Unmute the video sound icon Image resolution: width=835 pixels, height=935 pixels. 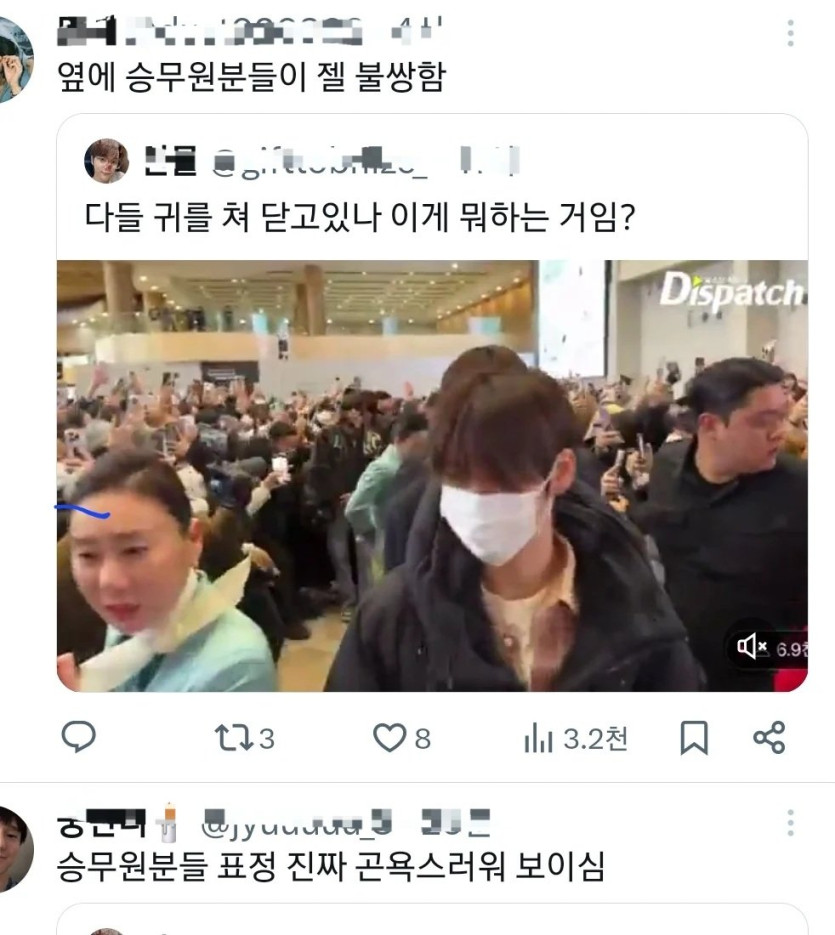[x=751, y=648]
